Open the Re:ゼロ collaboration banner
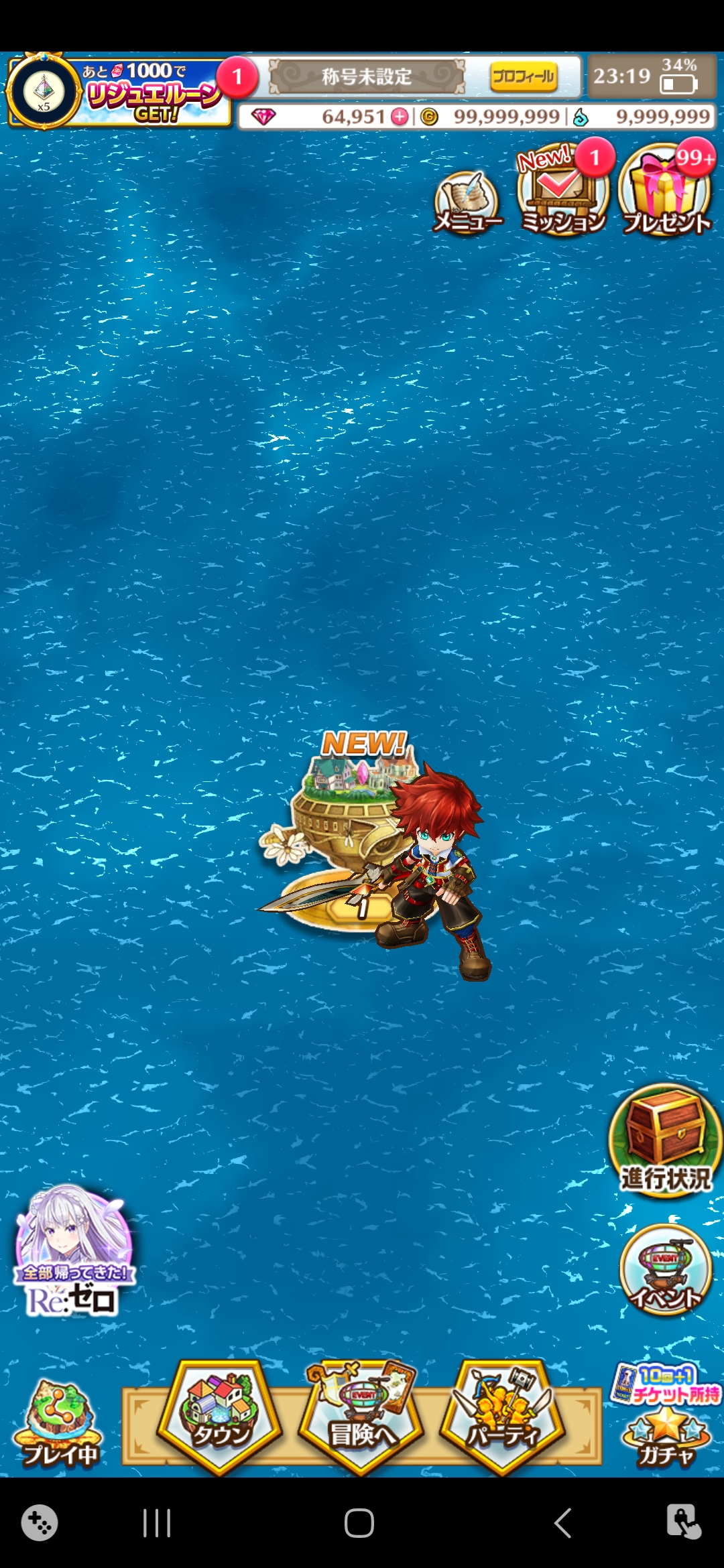Screen dimensions: 724x1568 click(x=73, y=1251)
